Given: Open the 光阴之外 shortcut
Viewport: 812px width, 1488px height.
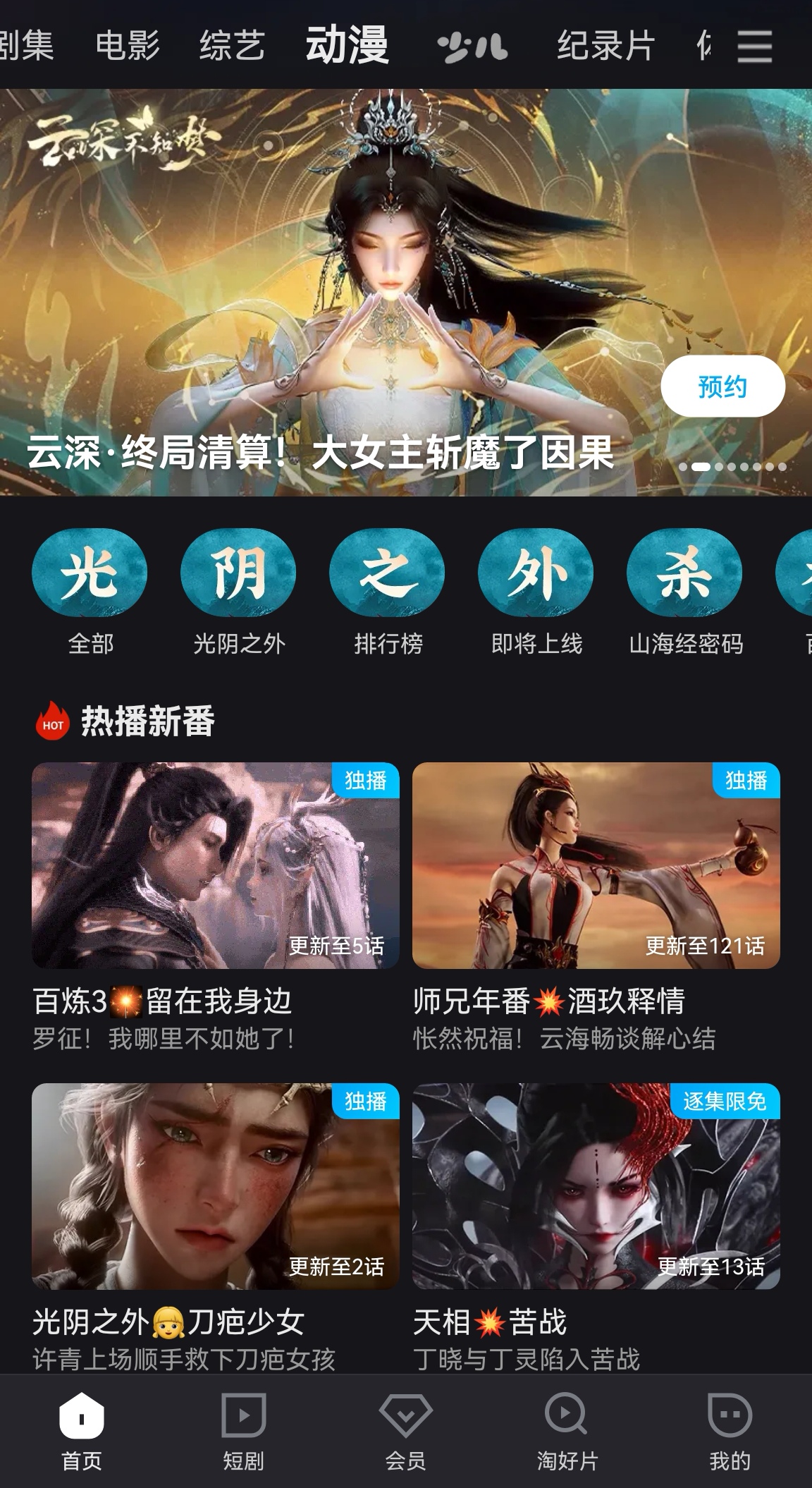Looking at the screenshot, I should 239,594.
